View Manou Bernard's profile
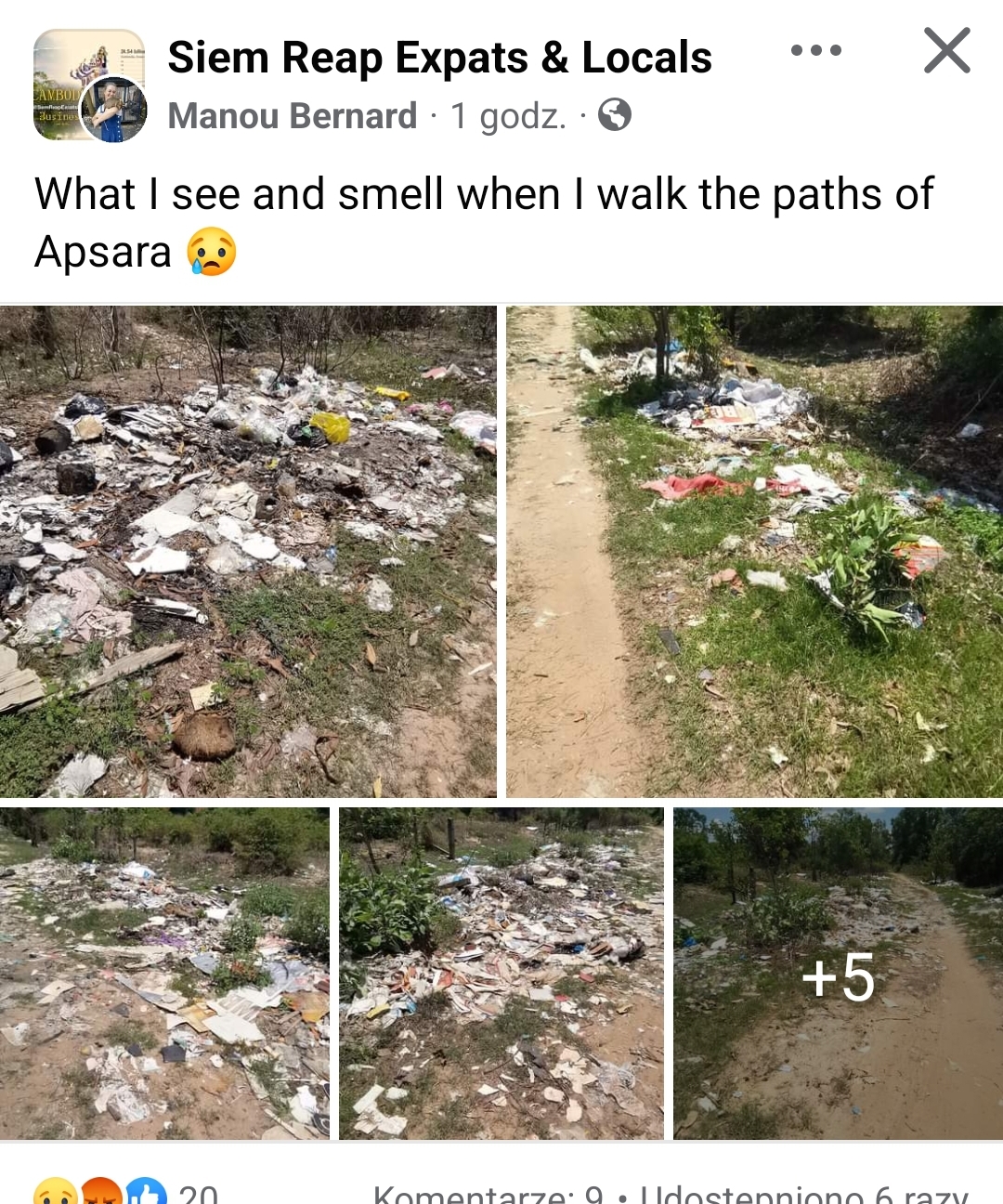1003x1204 pixels. click(x=292, y=116)
